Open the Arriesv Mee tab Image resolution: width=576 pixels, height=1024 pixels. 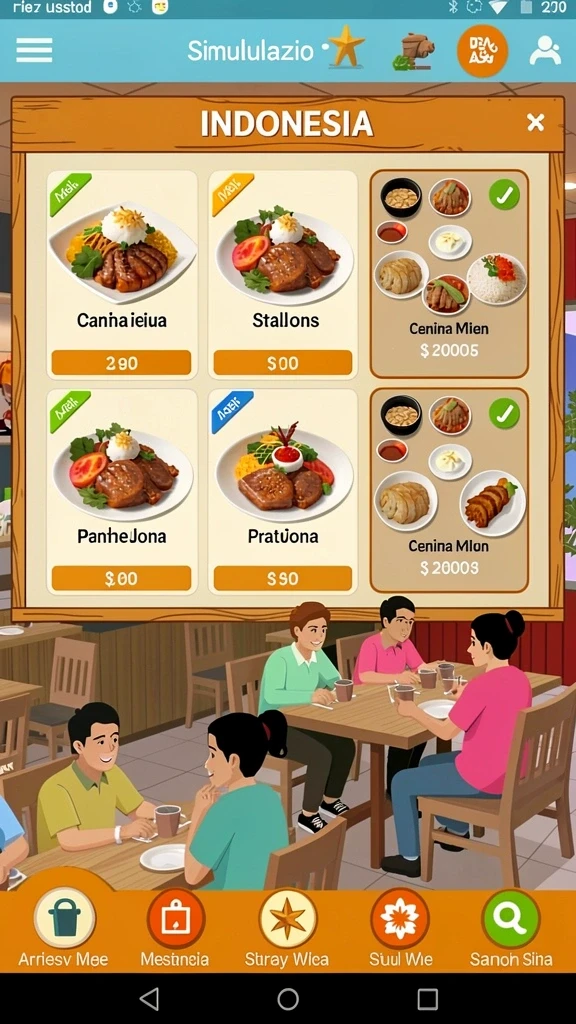tap(64, 927)
